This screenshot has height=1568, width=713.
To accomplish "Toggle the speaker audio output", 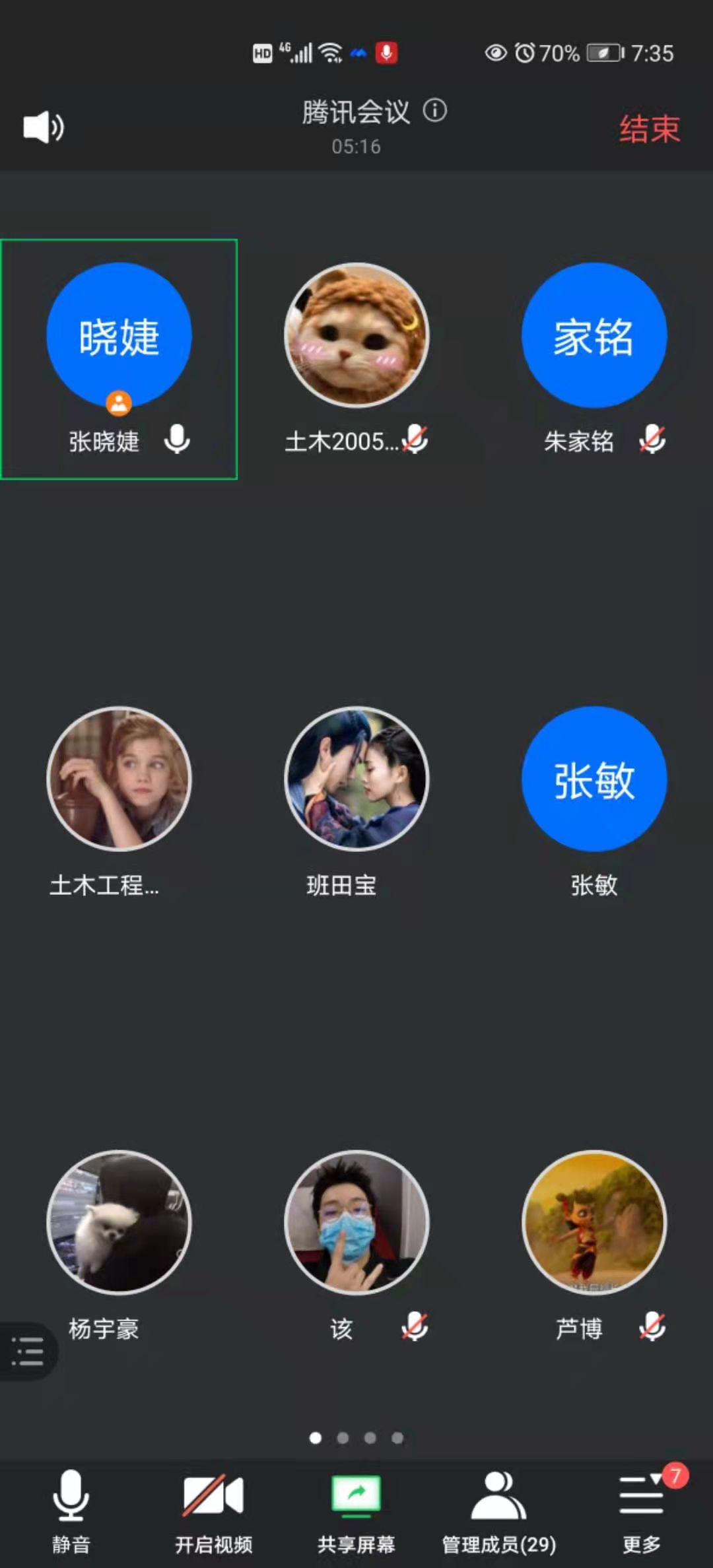I will 44,127.
